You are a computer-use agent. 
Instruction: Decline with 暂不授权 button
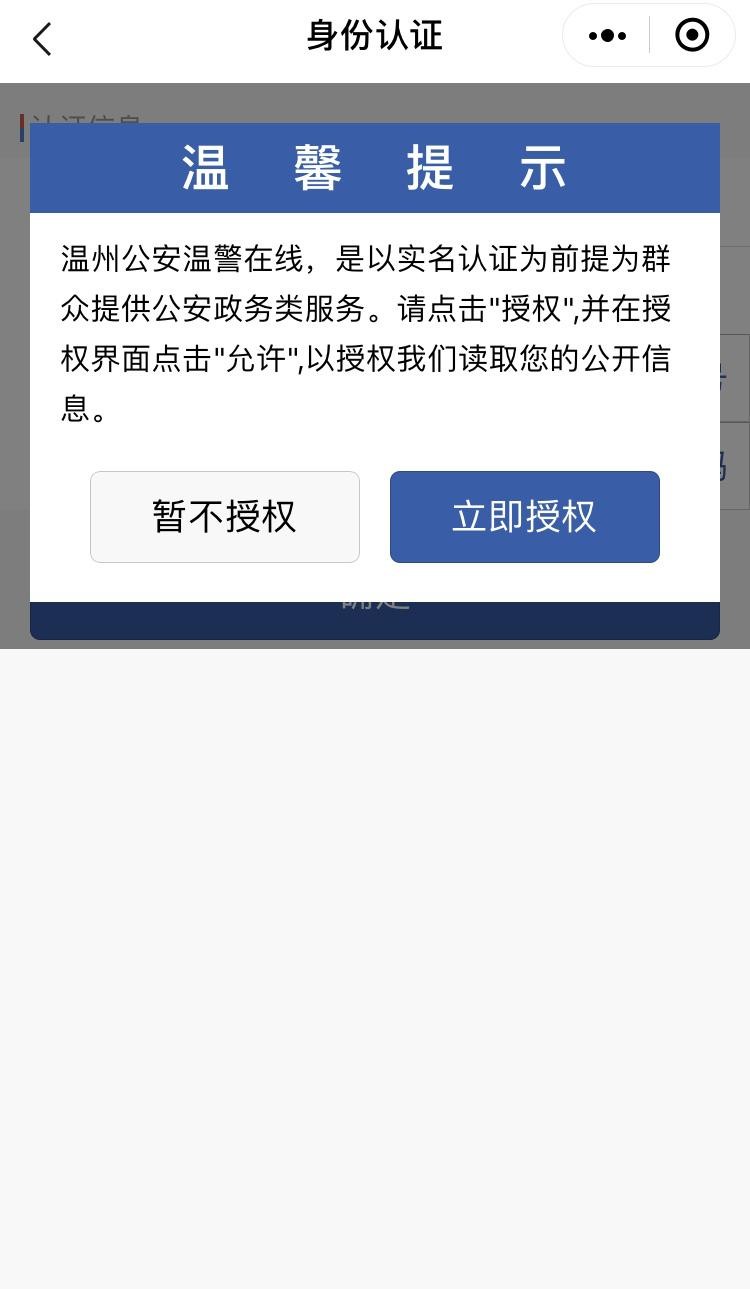pyautogui.click(x=225, y=517)
